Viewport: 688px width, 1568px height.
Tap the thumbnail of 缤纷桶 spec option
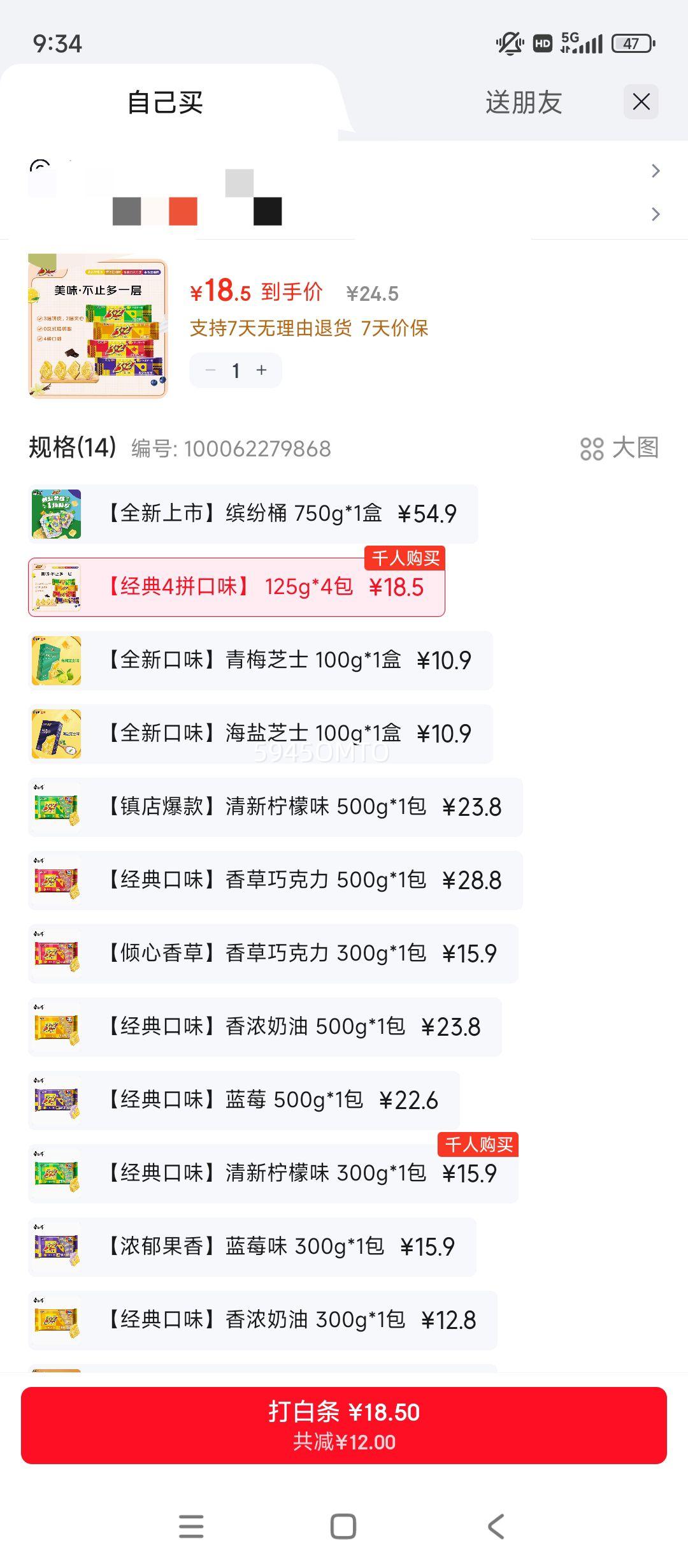click(56, 513)
